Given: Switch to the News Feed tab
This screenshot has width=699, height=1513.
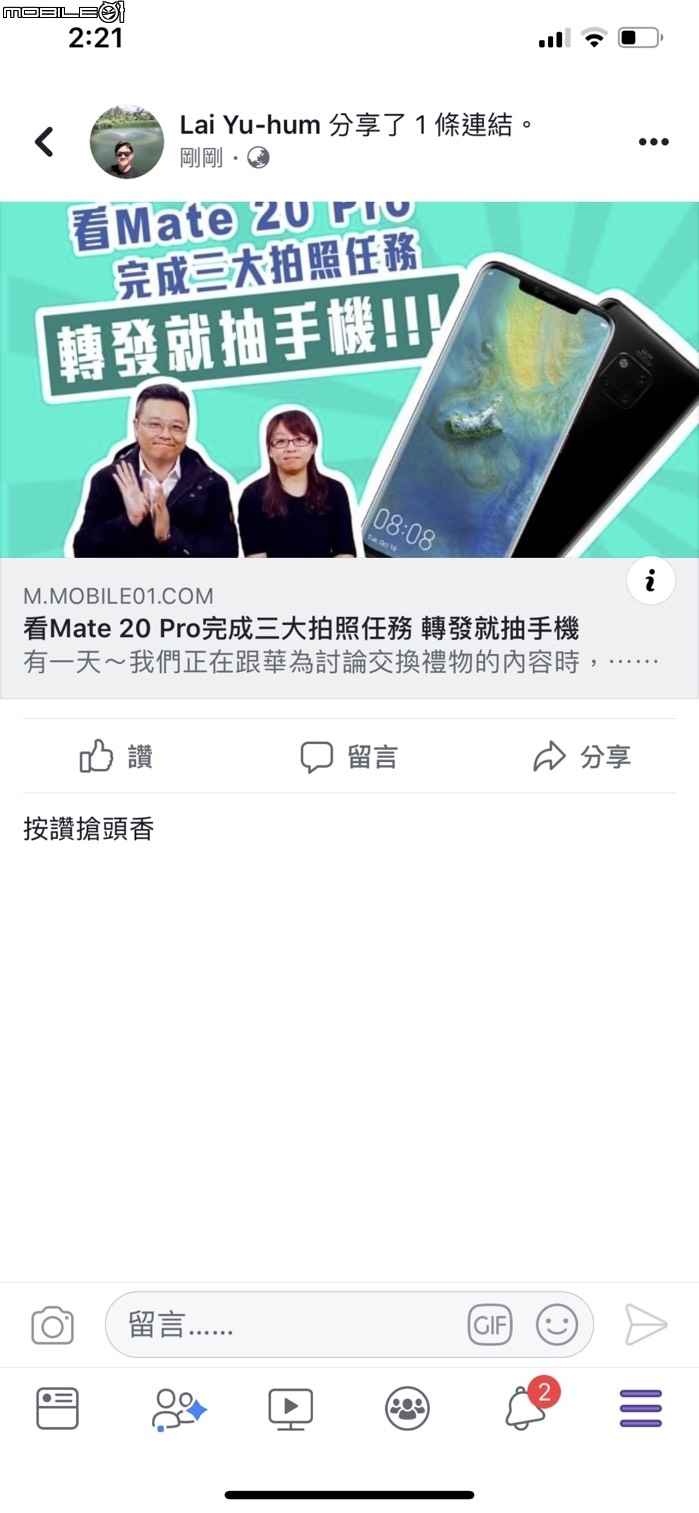Looking at the screenshot, I should coord(57,1408).
